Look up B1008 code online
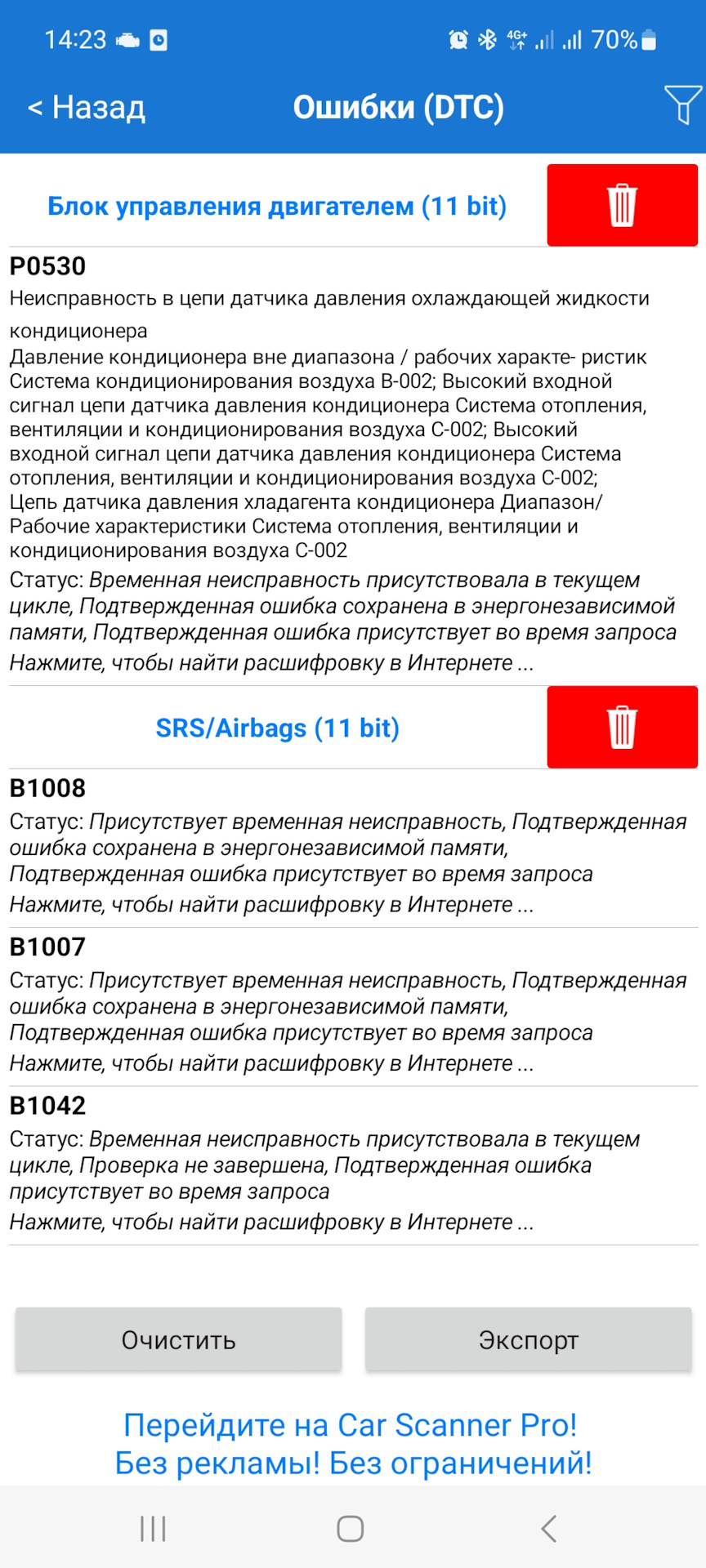 pyautogui.click(x=271, y=905)
